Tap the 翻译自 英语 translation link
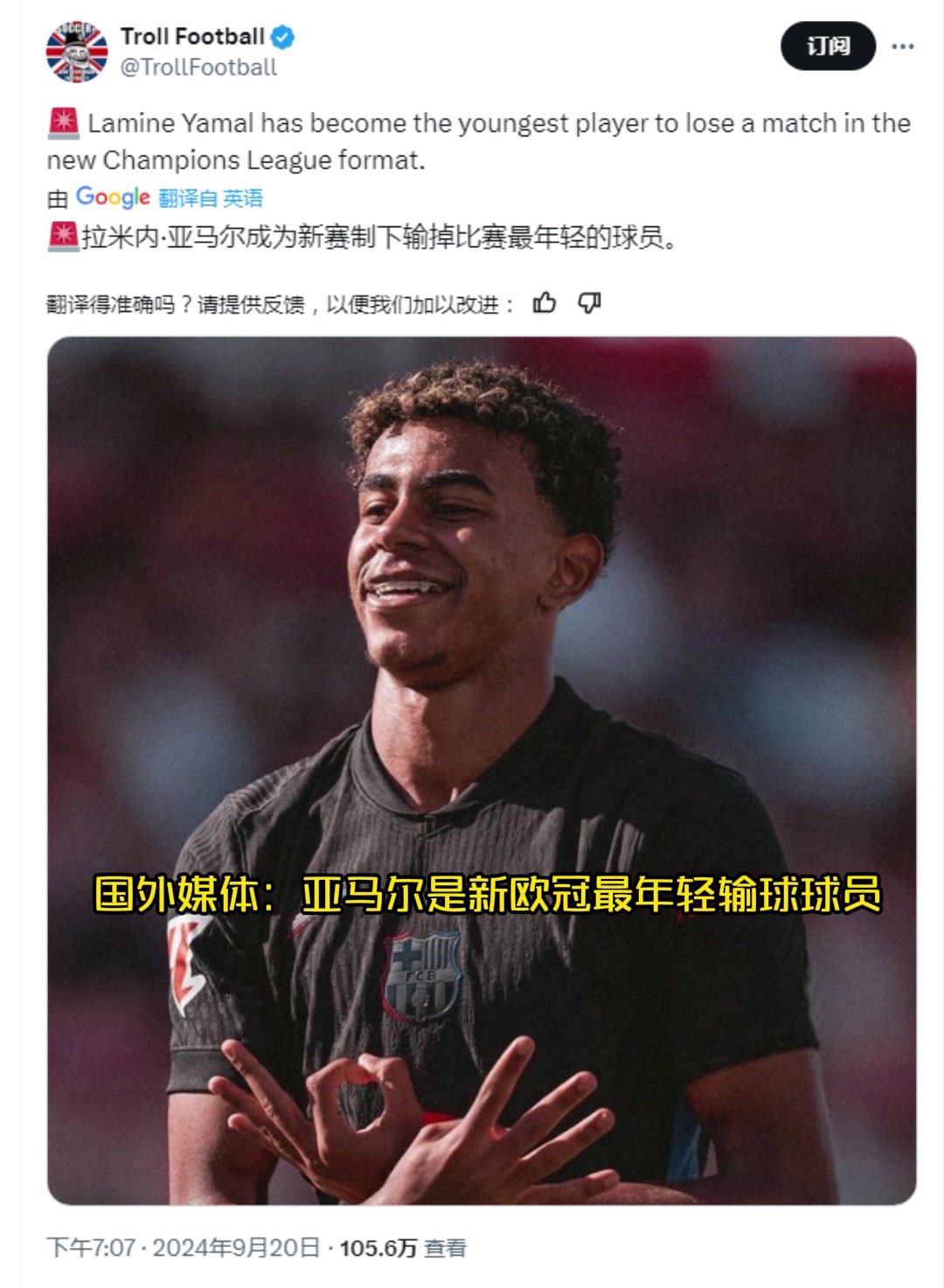 tap(211, 198)
